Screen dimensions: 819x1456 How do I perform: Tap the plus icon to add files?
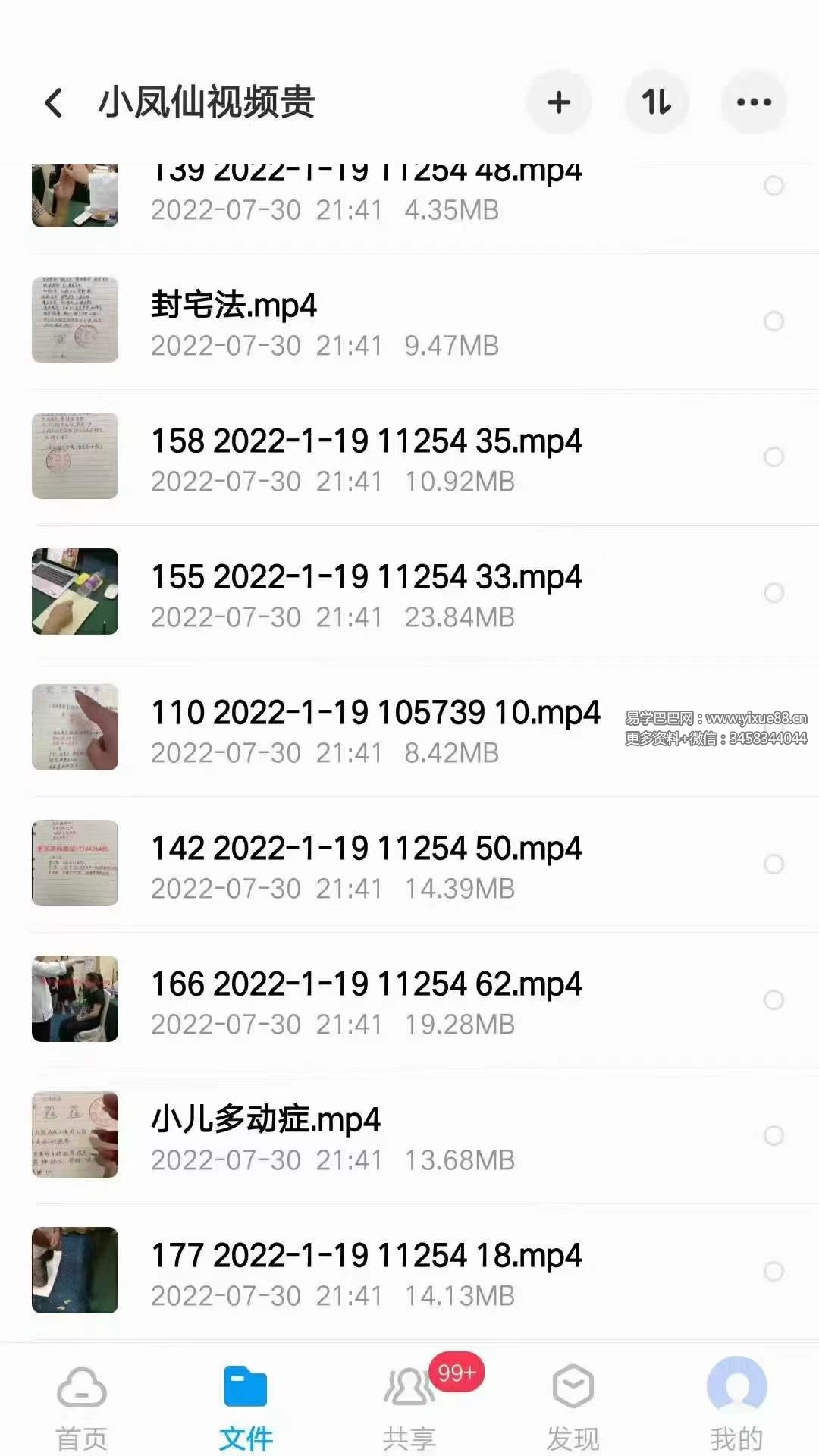tap(559, 102)
